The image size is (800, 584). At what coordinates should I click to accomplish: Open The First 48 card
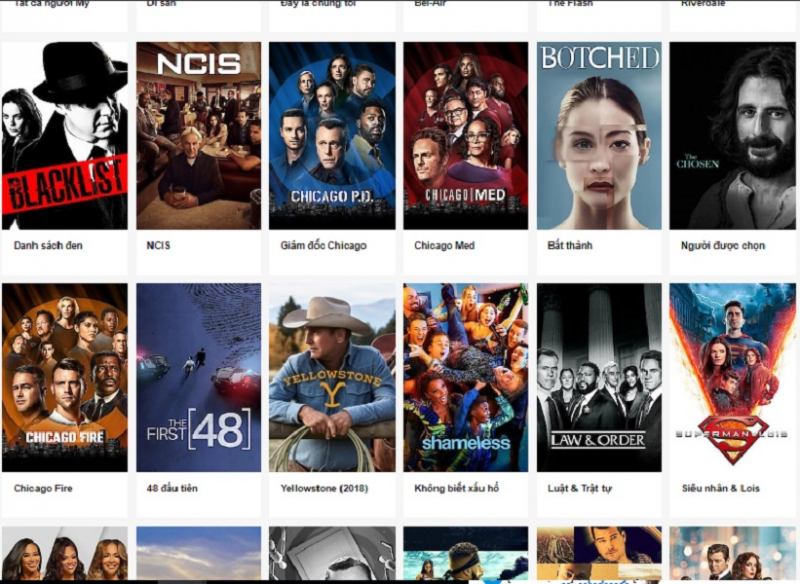pyautogui.click(x=198, y=377)
